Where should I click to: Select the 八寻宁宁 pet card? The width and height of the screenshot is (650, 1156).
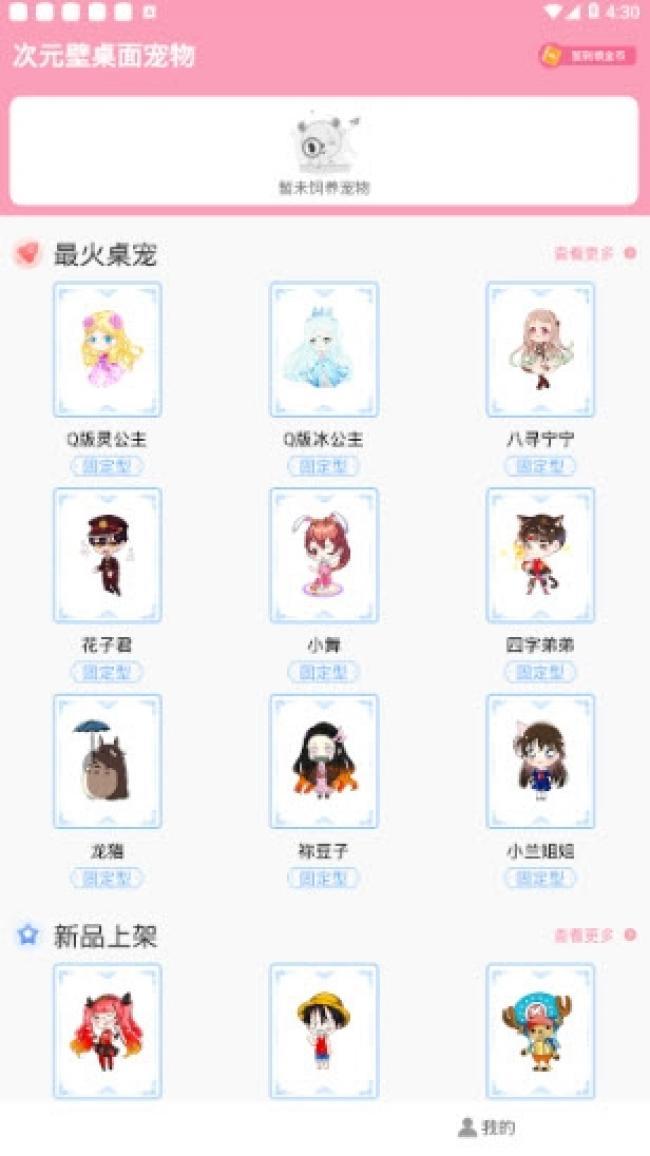pos(540,349)
